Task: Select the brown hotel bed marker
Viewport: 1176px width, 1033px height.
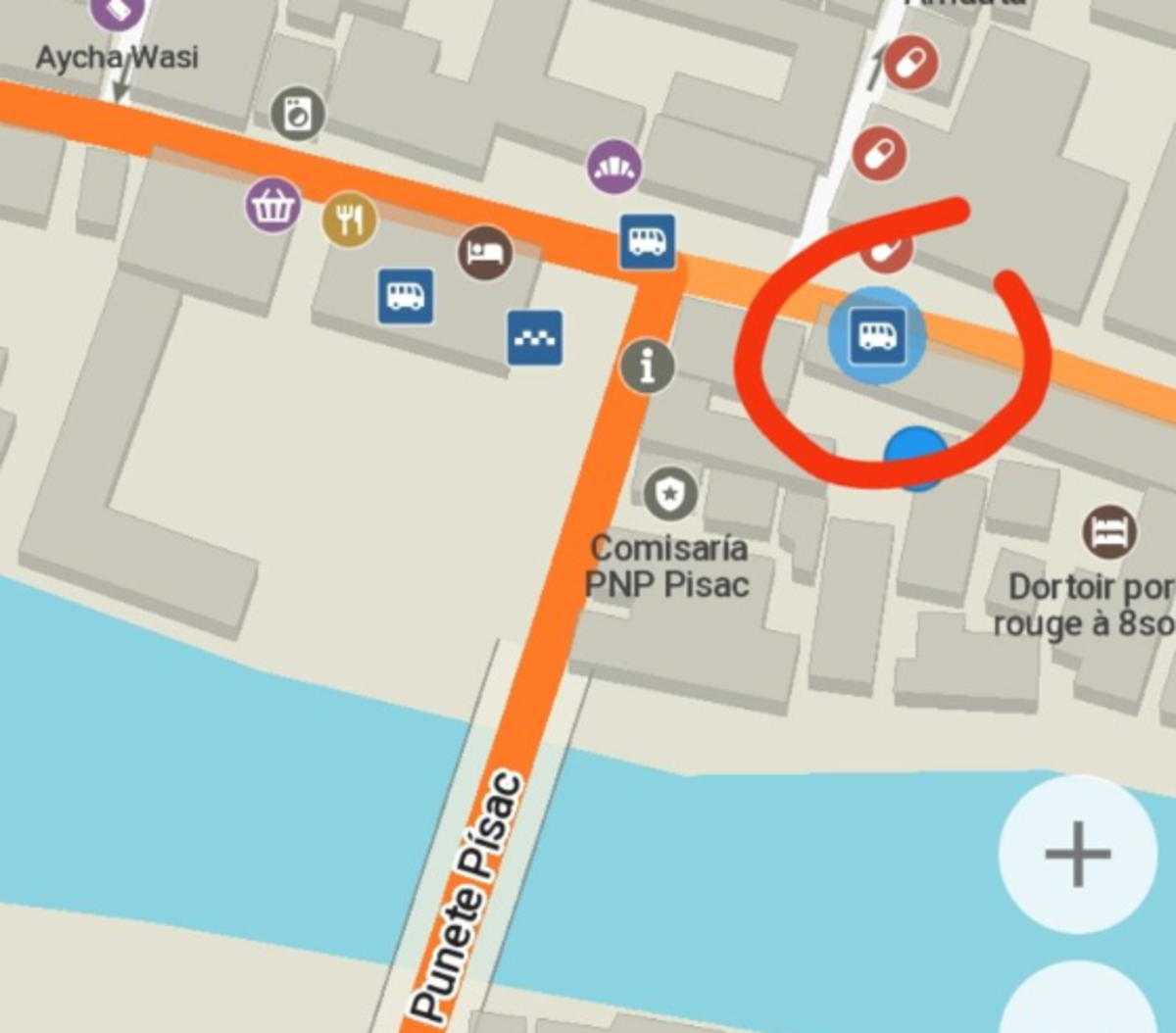Action: tap(485, 253)
